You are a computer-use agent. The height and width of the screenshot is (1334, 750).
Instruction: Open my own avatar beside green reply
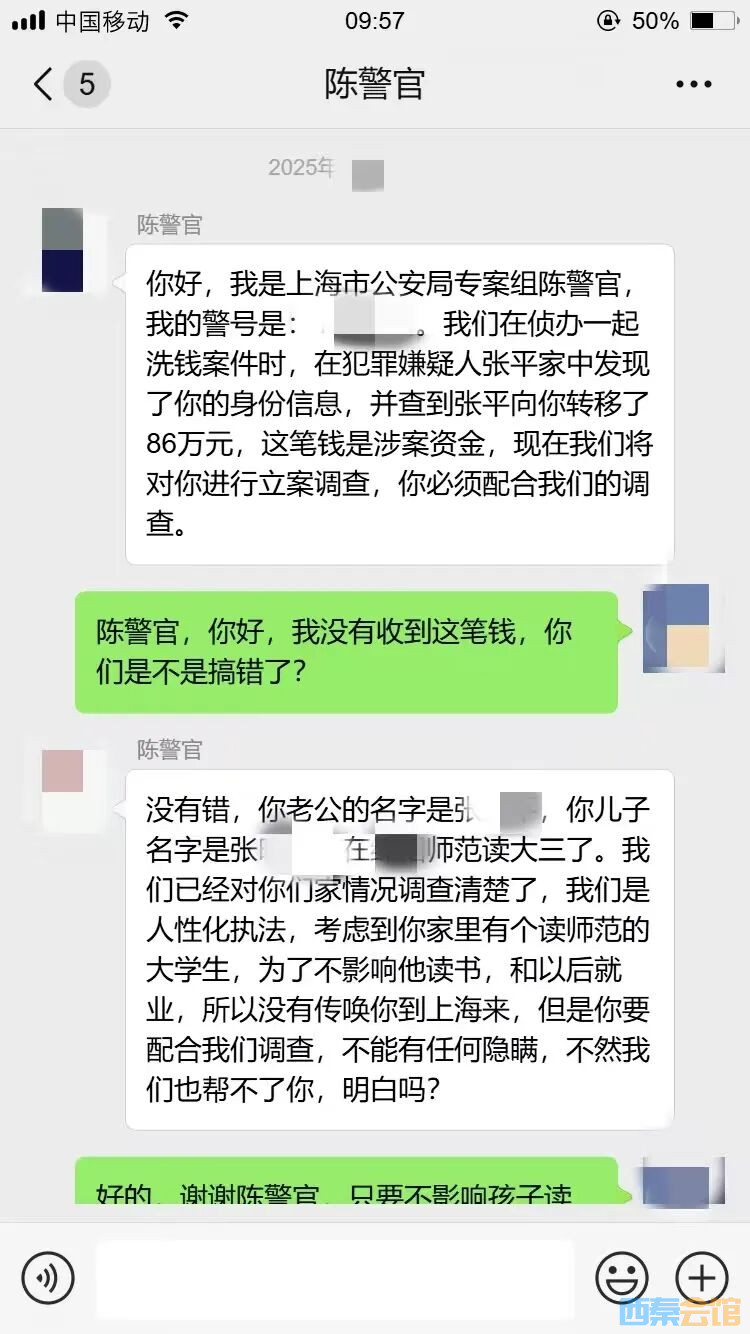[x=676, y=628]
